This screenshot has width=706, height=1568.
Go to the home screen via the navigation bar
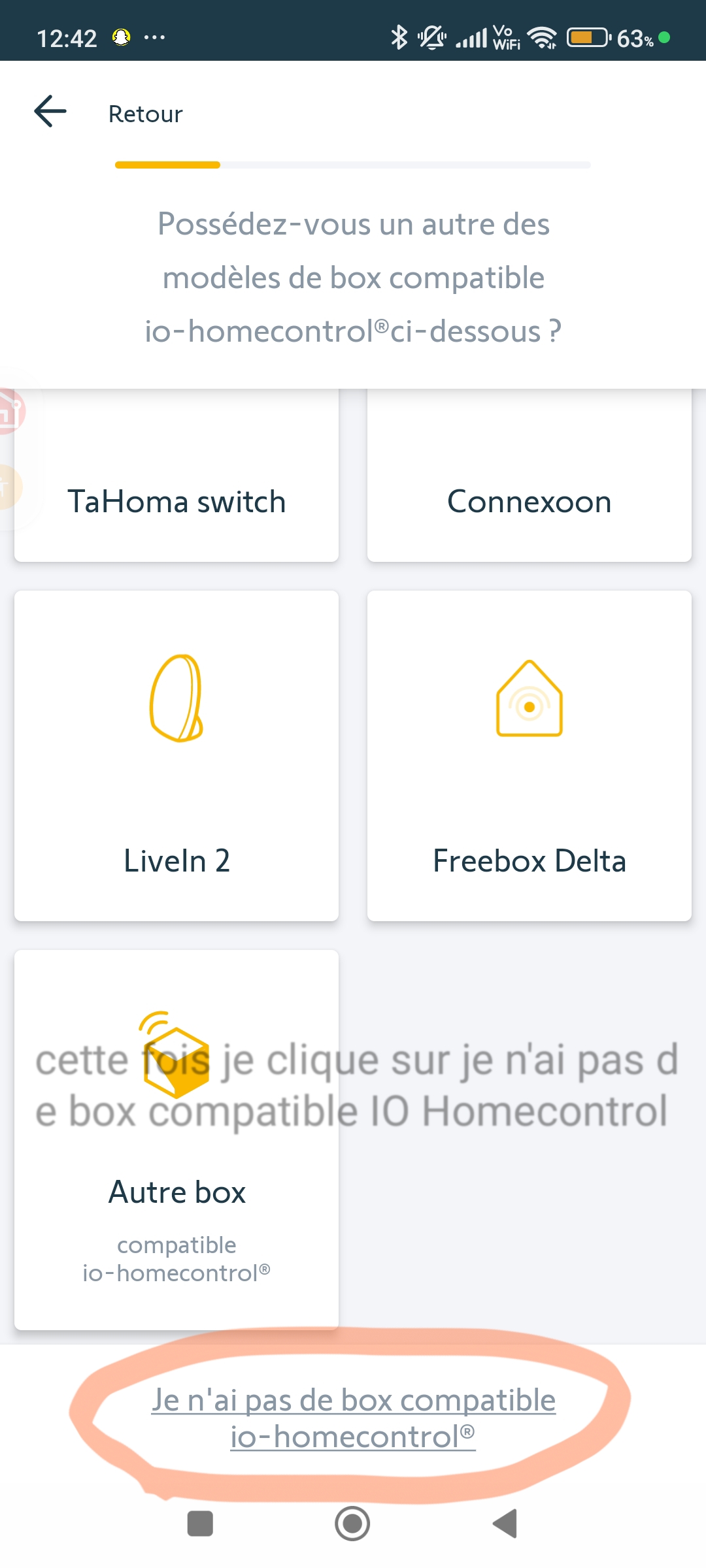click(x=352, y=1524)
